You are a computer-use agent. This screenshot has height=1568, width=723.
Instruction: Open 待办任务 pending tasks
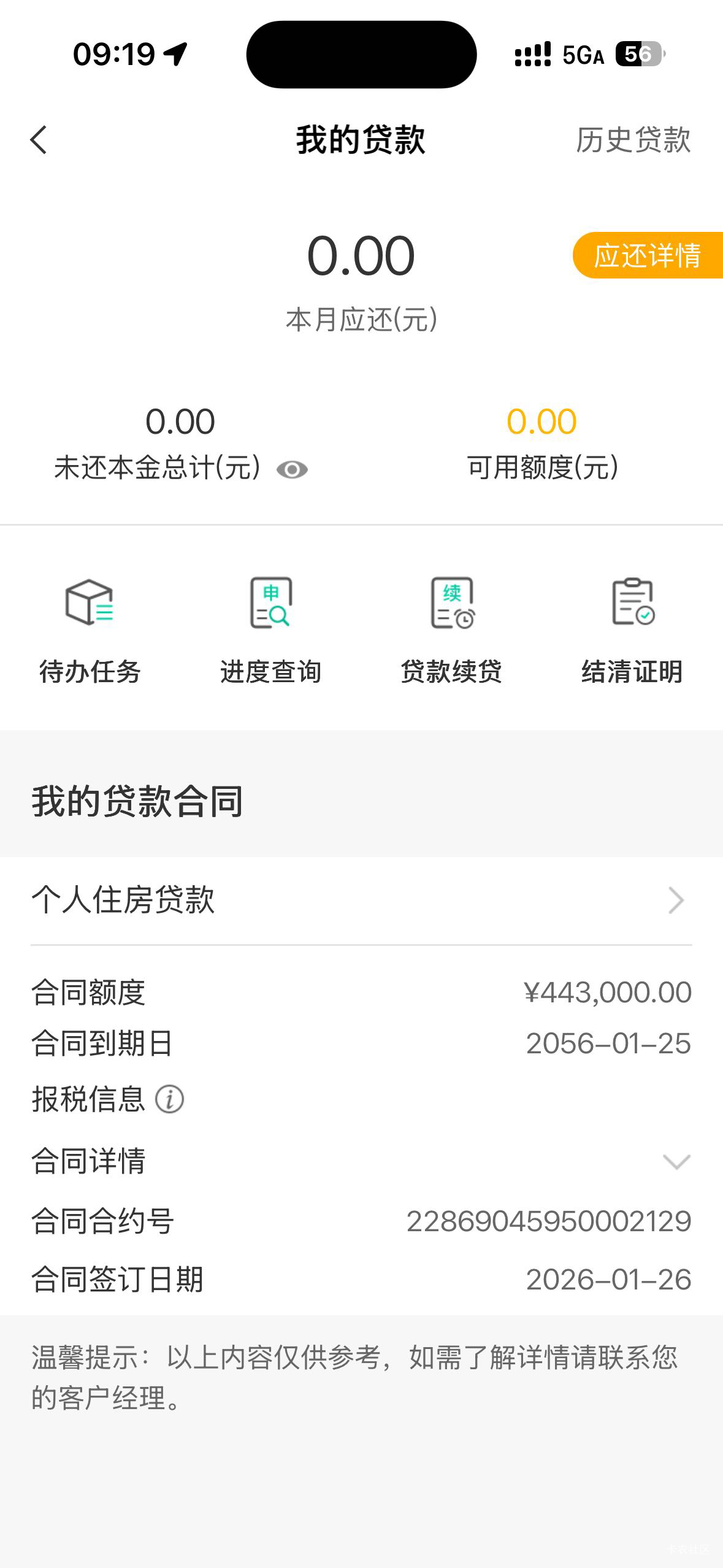pyautogui.click(x=90, y=630)
